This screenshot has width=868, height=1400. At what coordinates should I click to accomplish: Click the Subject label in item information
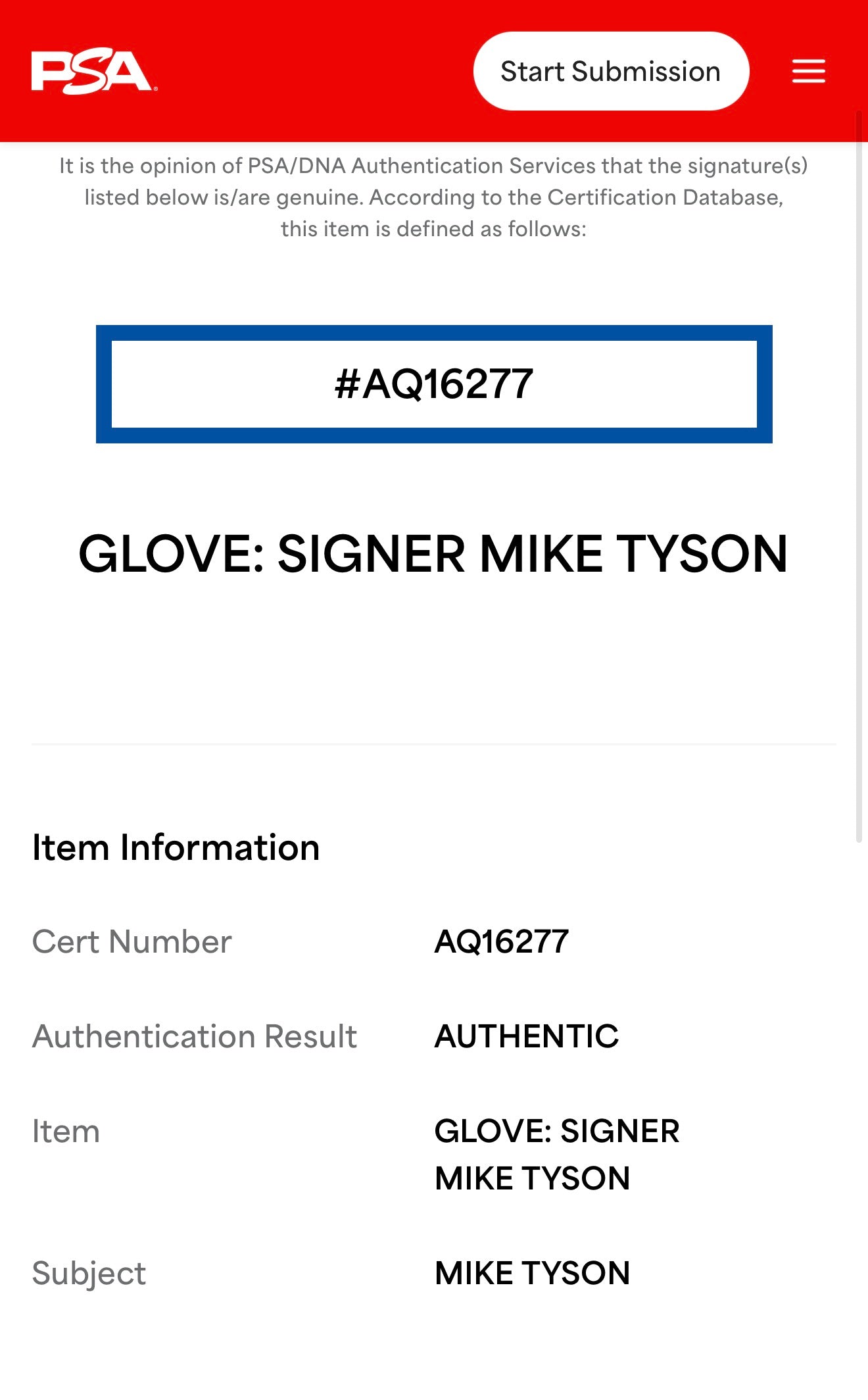point(88,1273)
